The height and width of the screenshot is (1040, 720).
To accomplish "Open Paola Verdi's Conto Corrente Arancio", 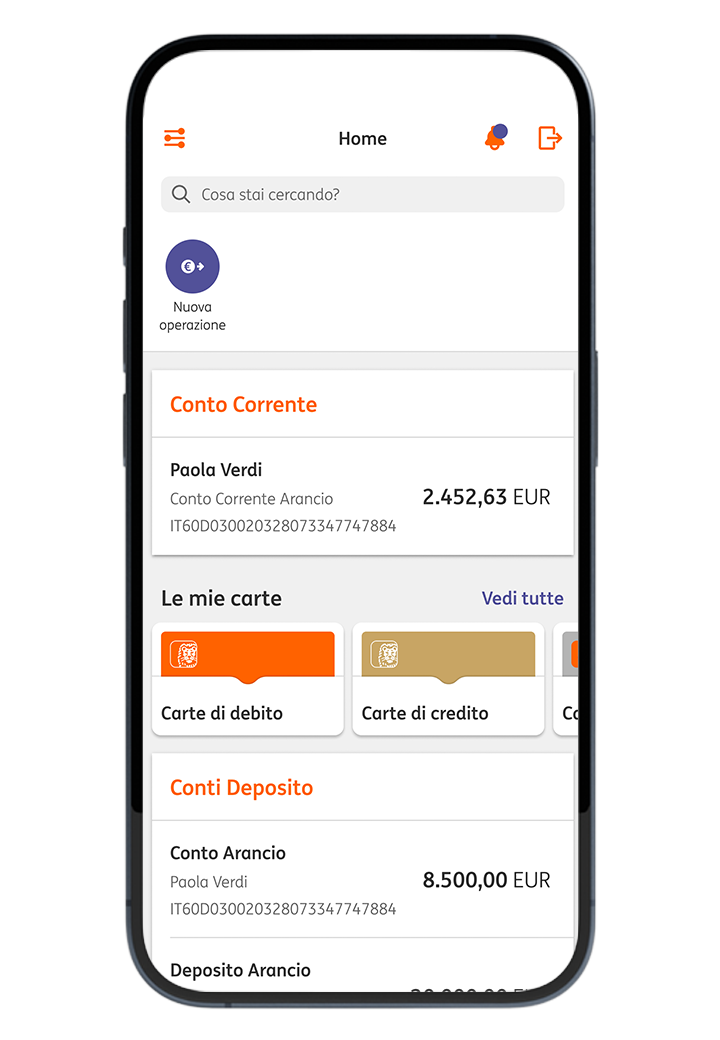I will coord(362,497).
